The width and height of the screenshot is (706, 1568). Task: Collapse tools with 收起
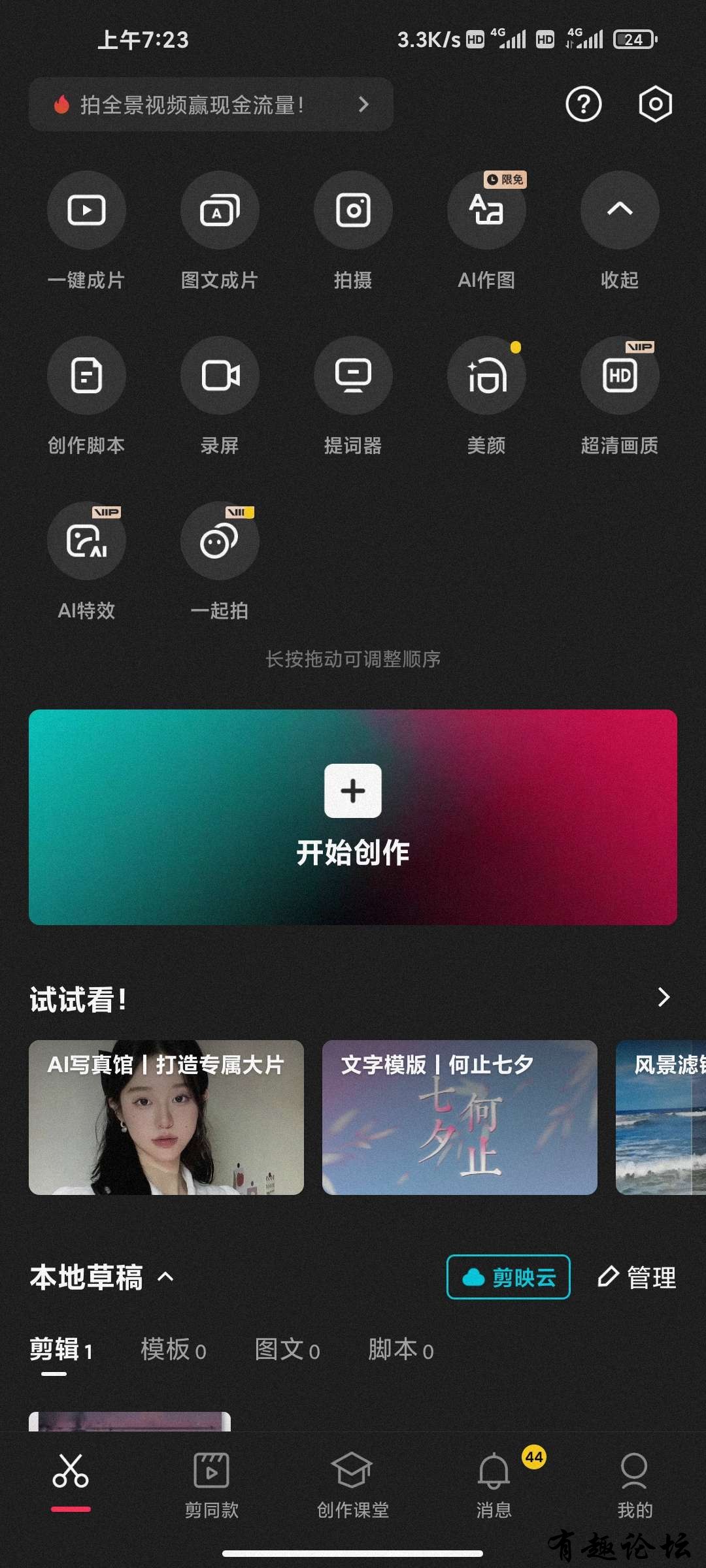point(620,210)
